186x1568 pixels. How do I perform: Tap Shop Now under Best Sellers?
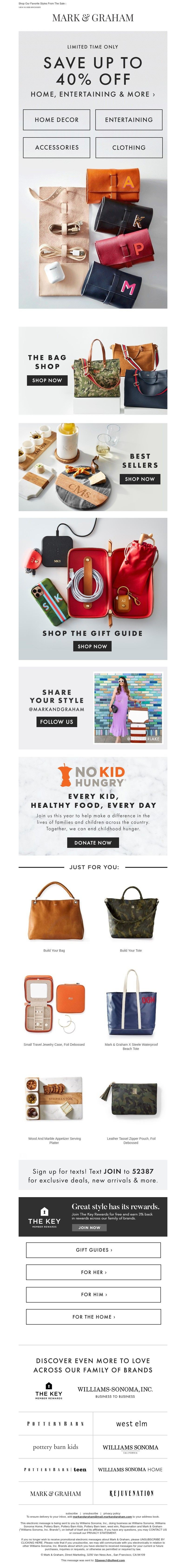140,479
